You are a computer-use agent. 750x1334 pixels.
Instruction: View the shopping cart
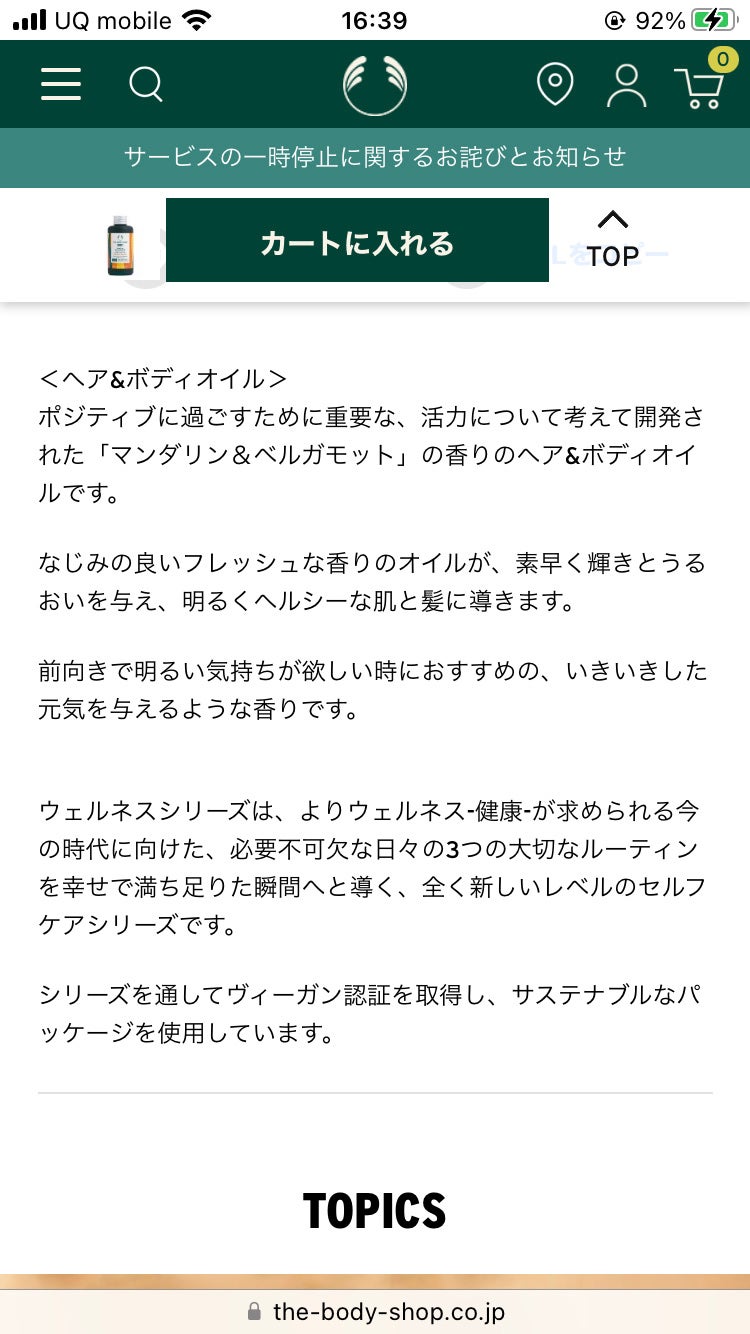(699, 86)
